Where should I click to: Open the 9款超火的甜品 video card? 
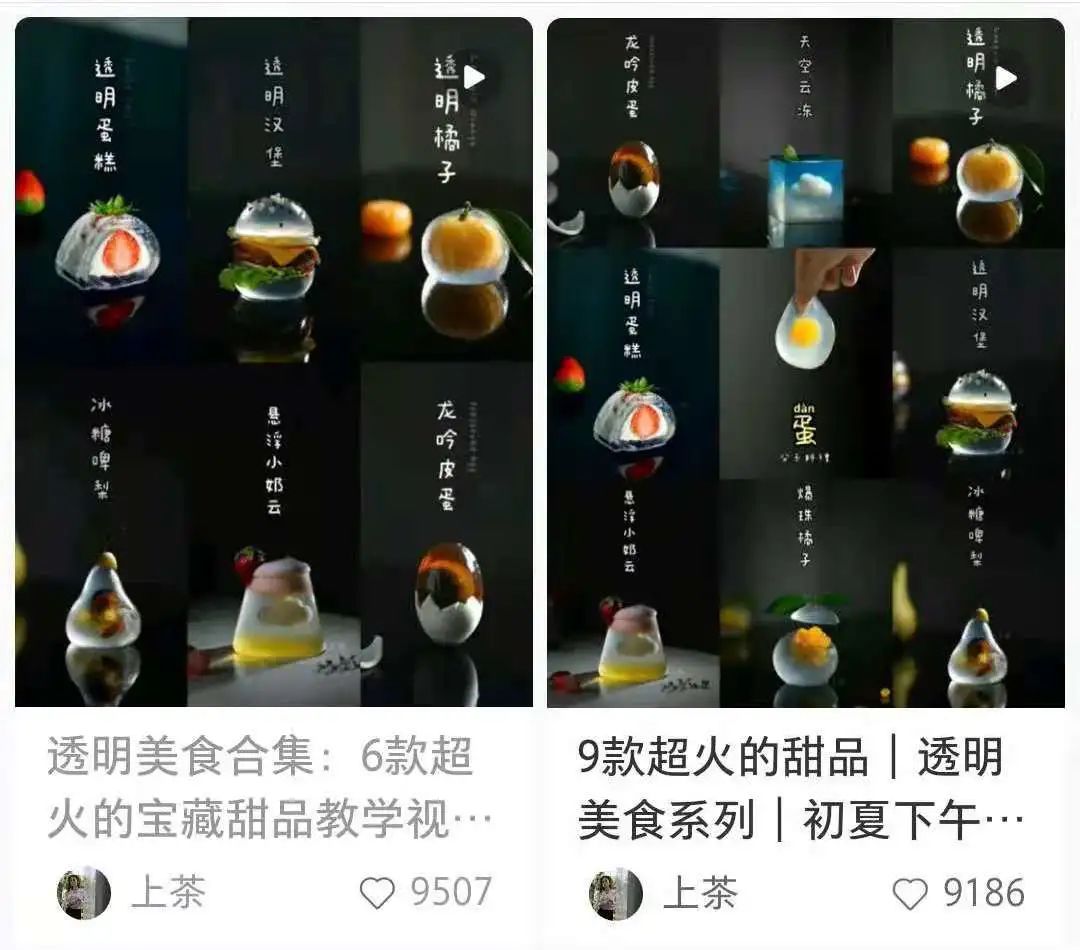(x=805, y=362)
